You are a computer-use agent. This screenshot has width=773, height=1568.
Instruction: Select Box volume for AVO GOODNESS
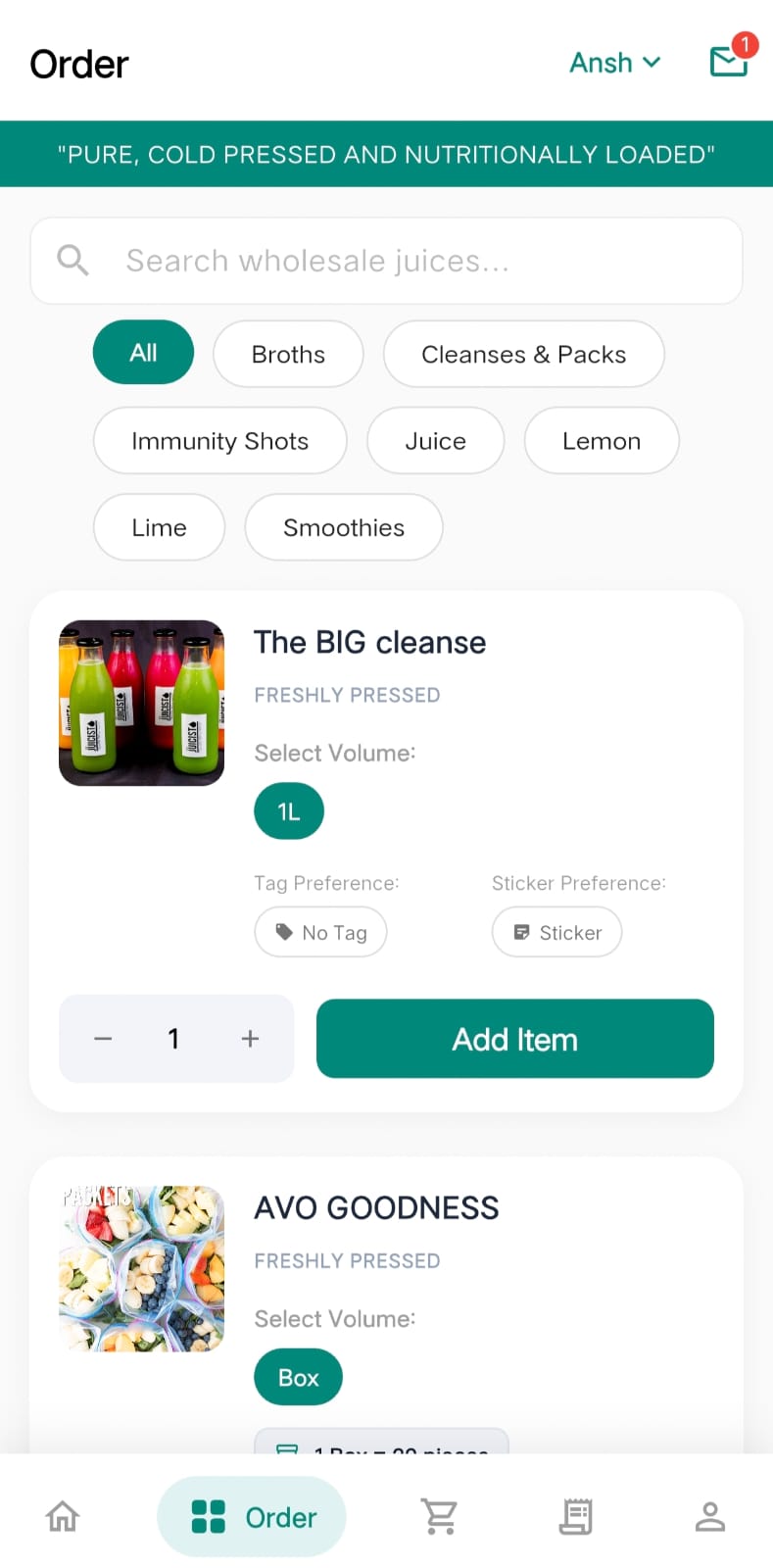[x=298, y=1377]
